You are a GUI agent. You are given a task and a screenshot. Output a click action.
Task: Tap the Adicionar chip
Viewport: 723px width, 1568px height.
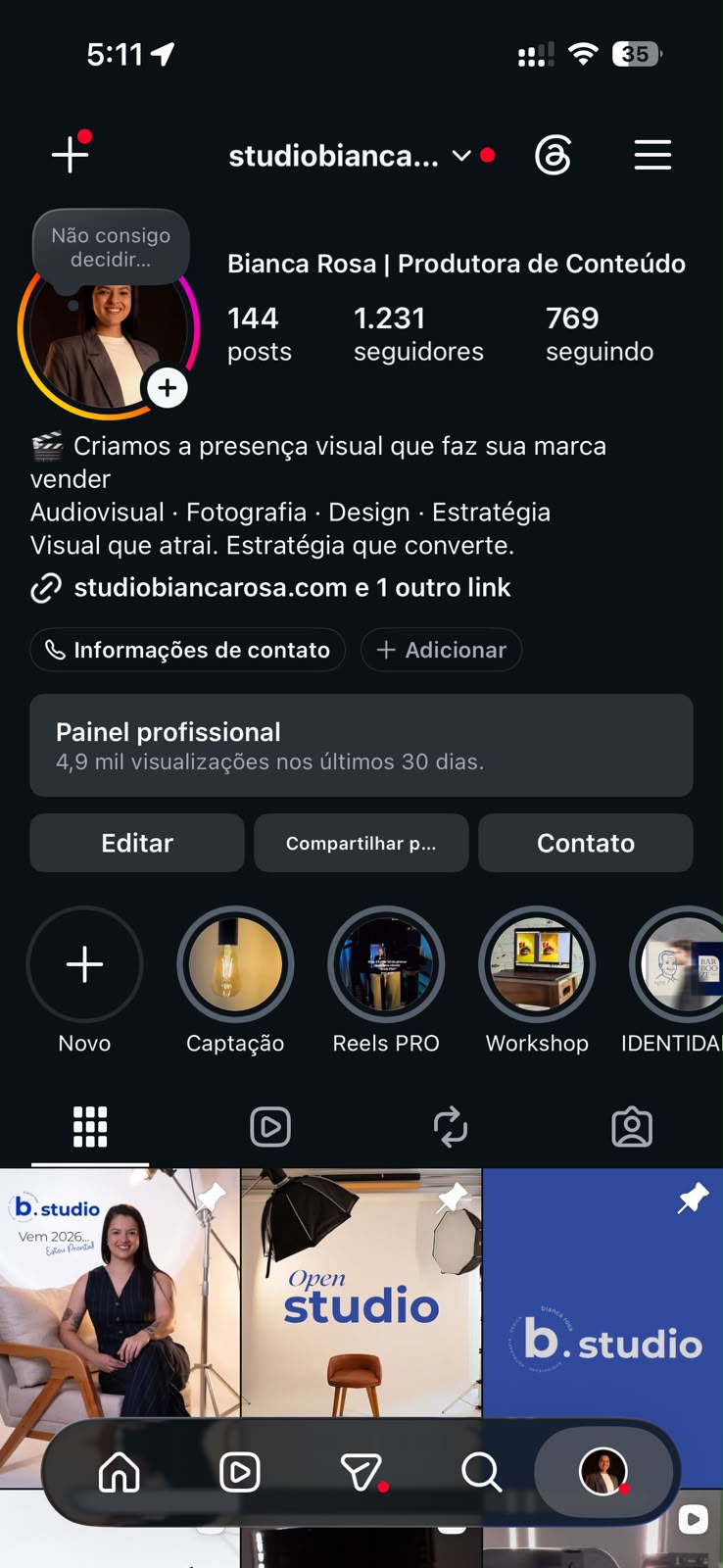(x=441, y=650)
